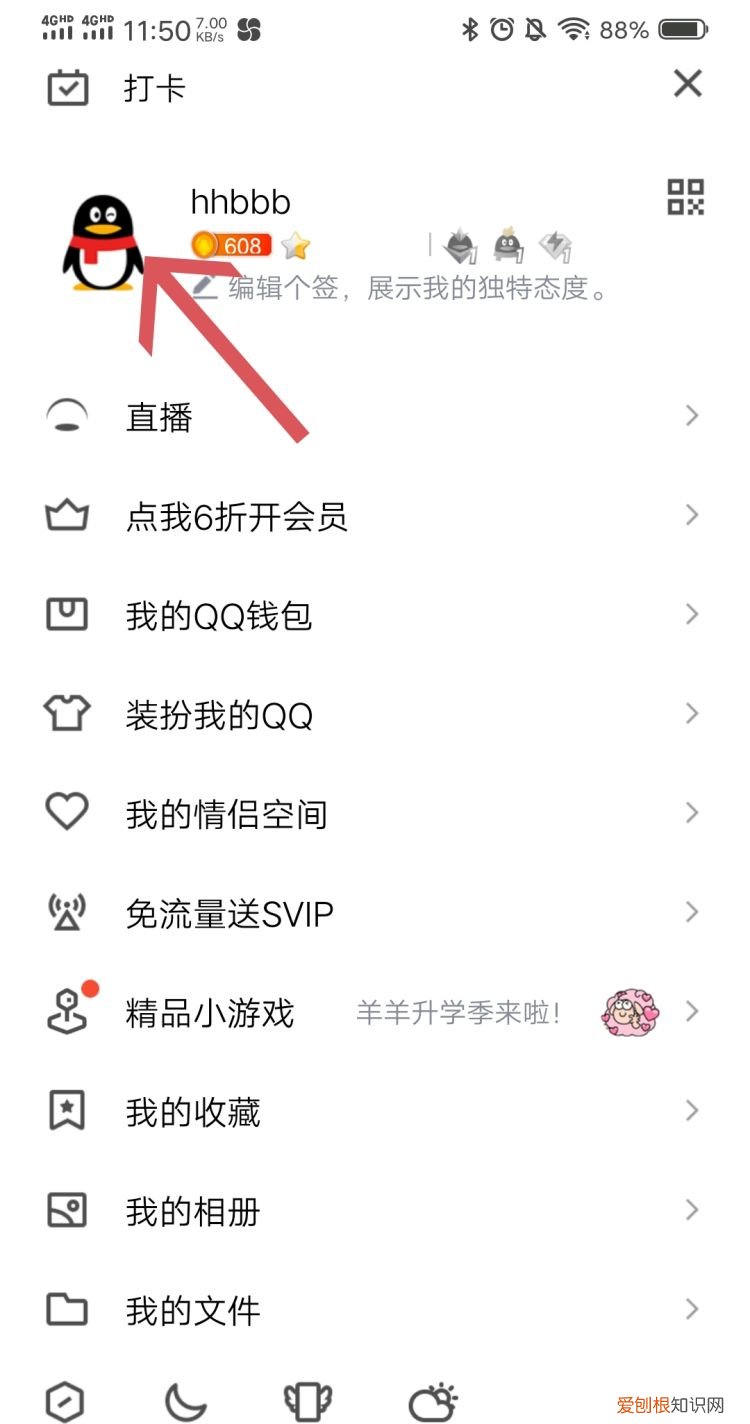750x1424 pixels.
Task: Open settings via the bottom-left gear icon
Action: click(x=63, y=1400)
